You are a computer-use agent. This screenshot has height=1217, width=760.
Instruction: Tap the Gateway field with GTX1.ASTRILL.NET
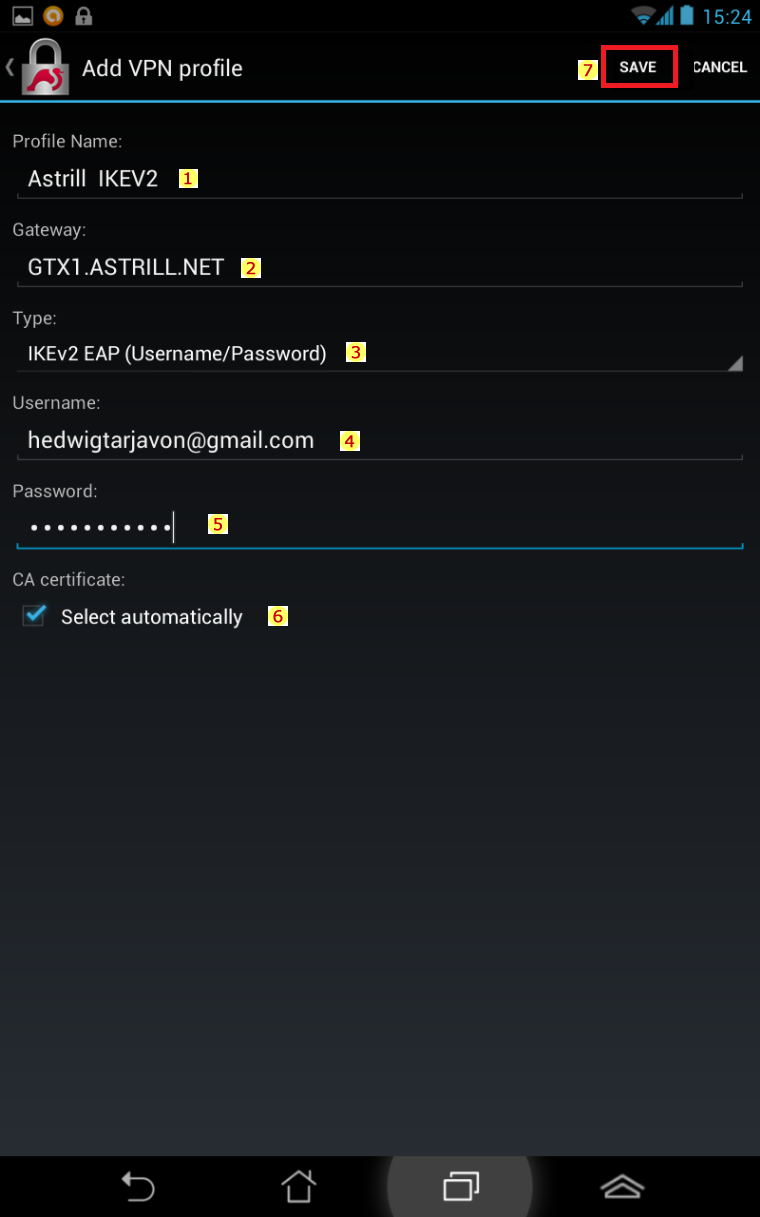(380, 267)
